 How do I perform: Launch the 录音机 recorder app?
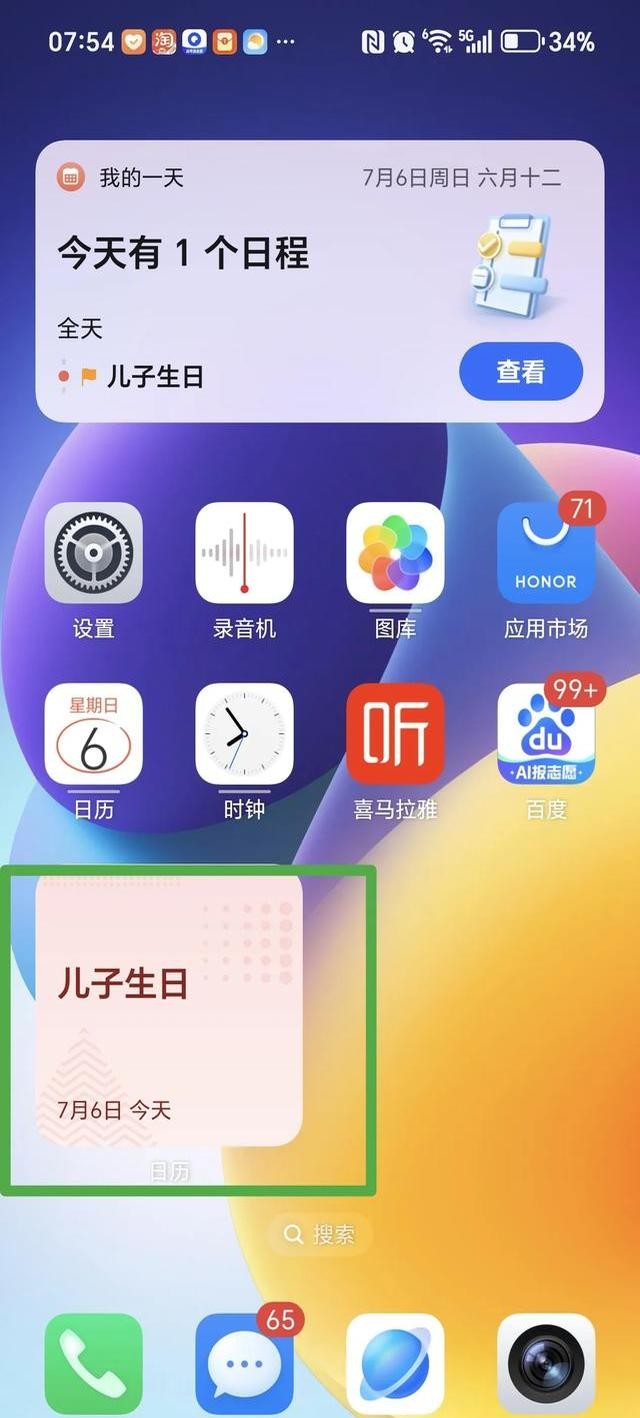click(244, 552)
